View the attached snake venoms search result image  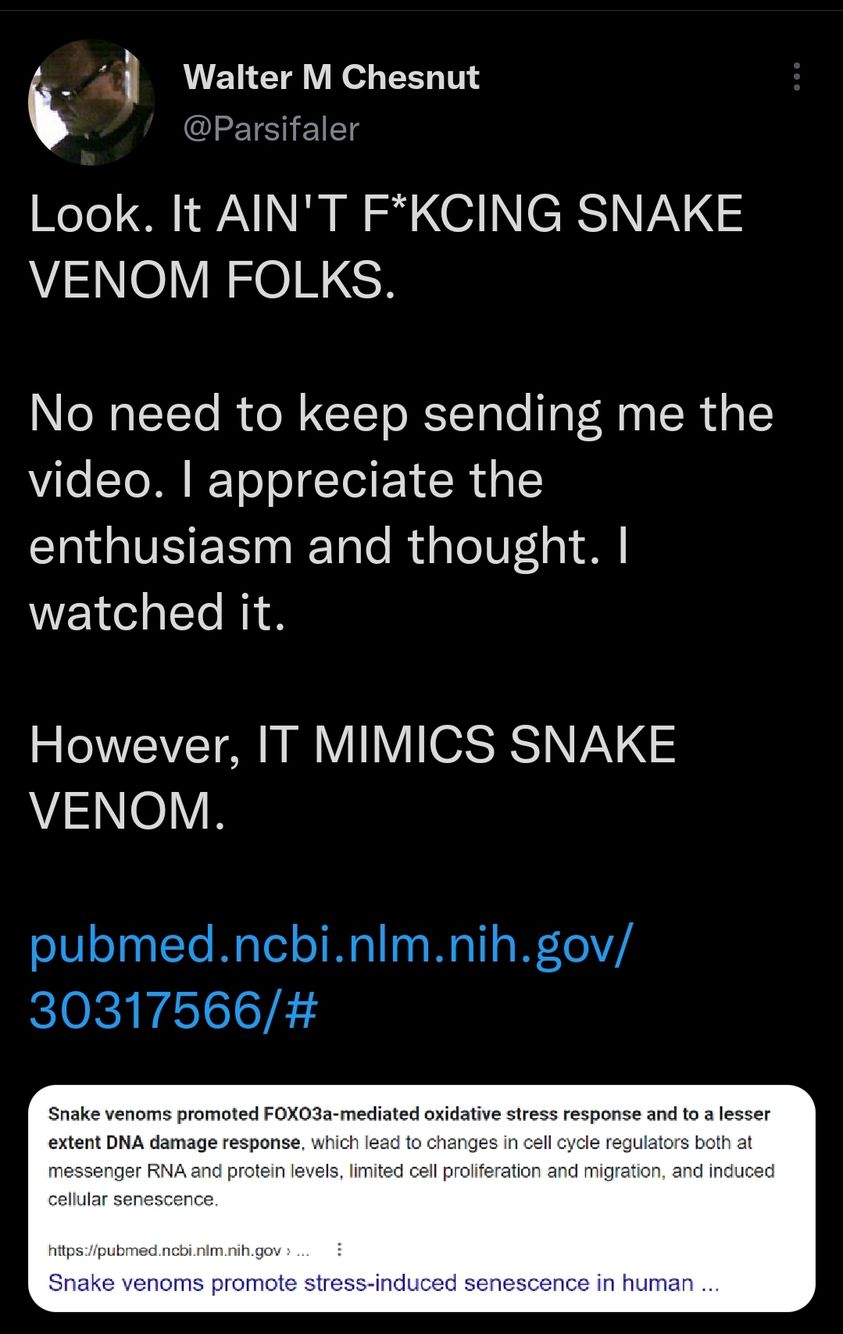click(x=421, y=1197)
